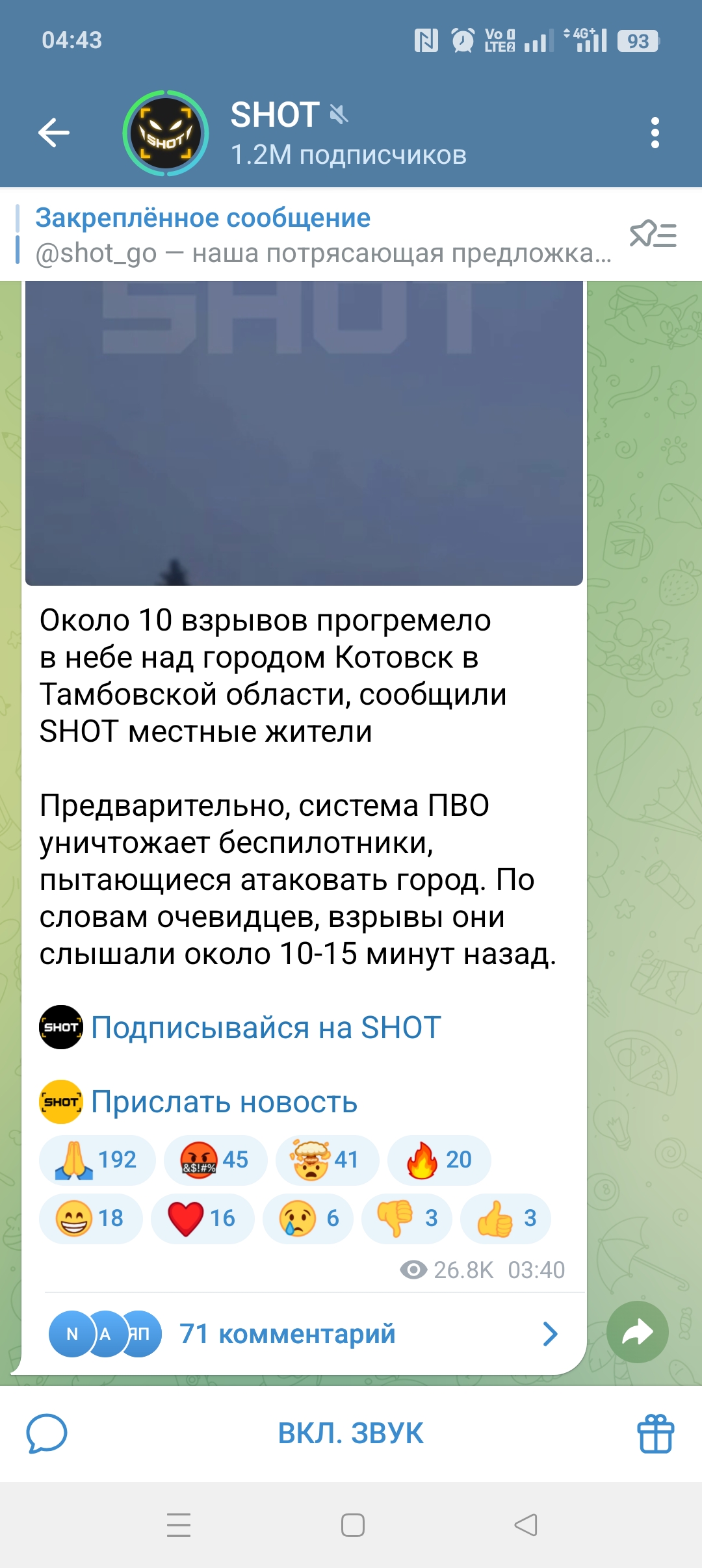Open the channel overflow menu
The height and width of the screenshot is (1568, 702).
click(655, 133)
